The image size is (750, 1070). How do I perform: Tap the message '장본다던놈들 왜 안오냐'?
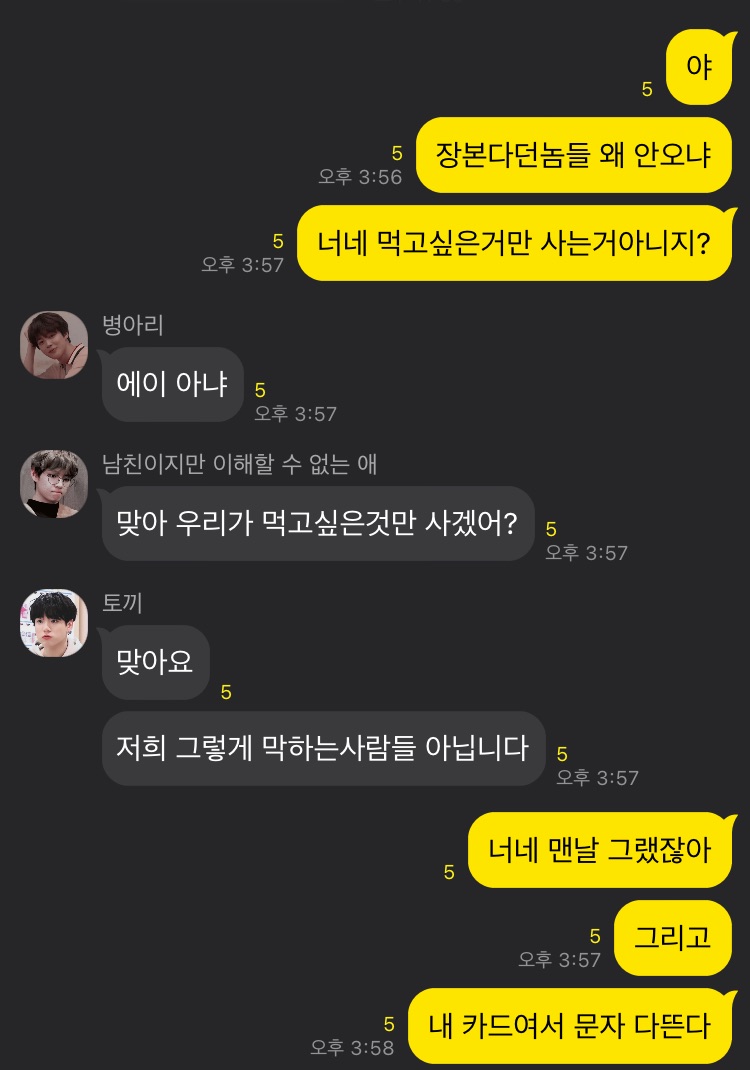pyautogui.click(x=573, y=155)
